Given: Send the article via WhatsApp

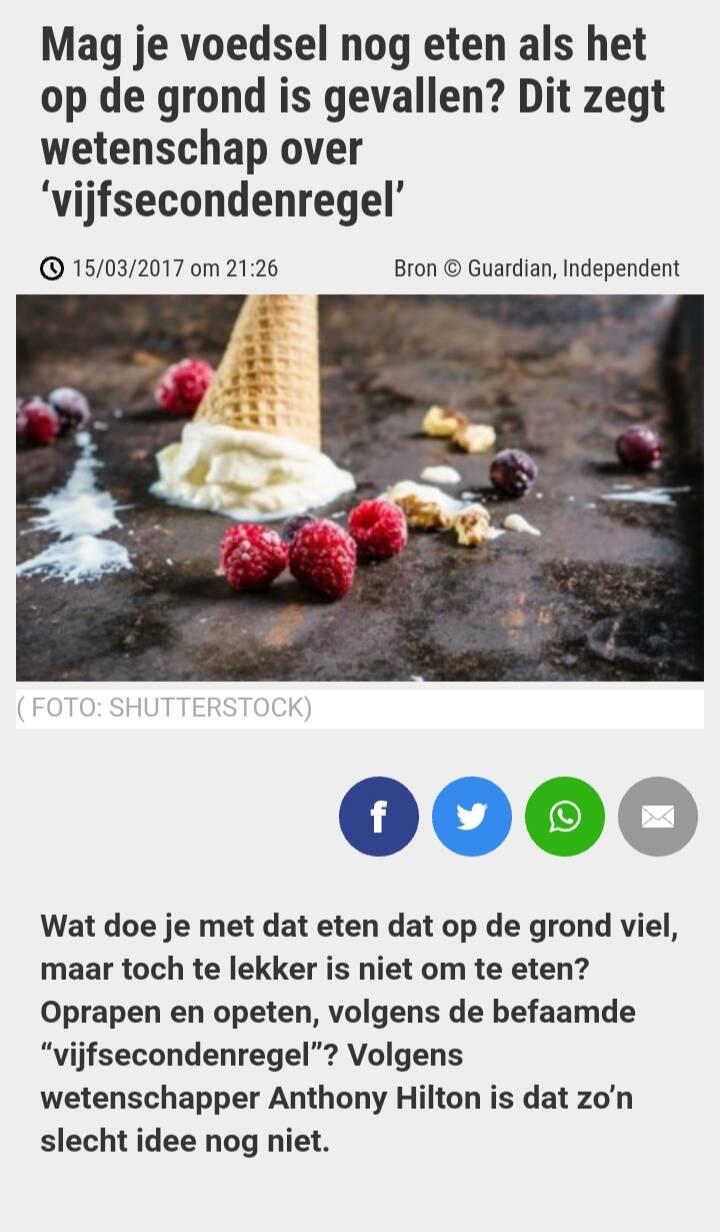Looking at the screenshot, I should [x=564, y=816].
